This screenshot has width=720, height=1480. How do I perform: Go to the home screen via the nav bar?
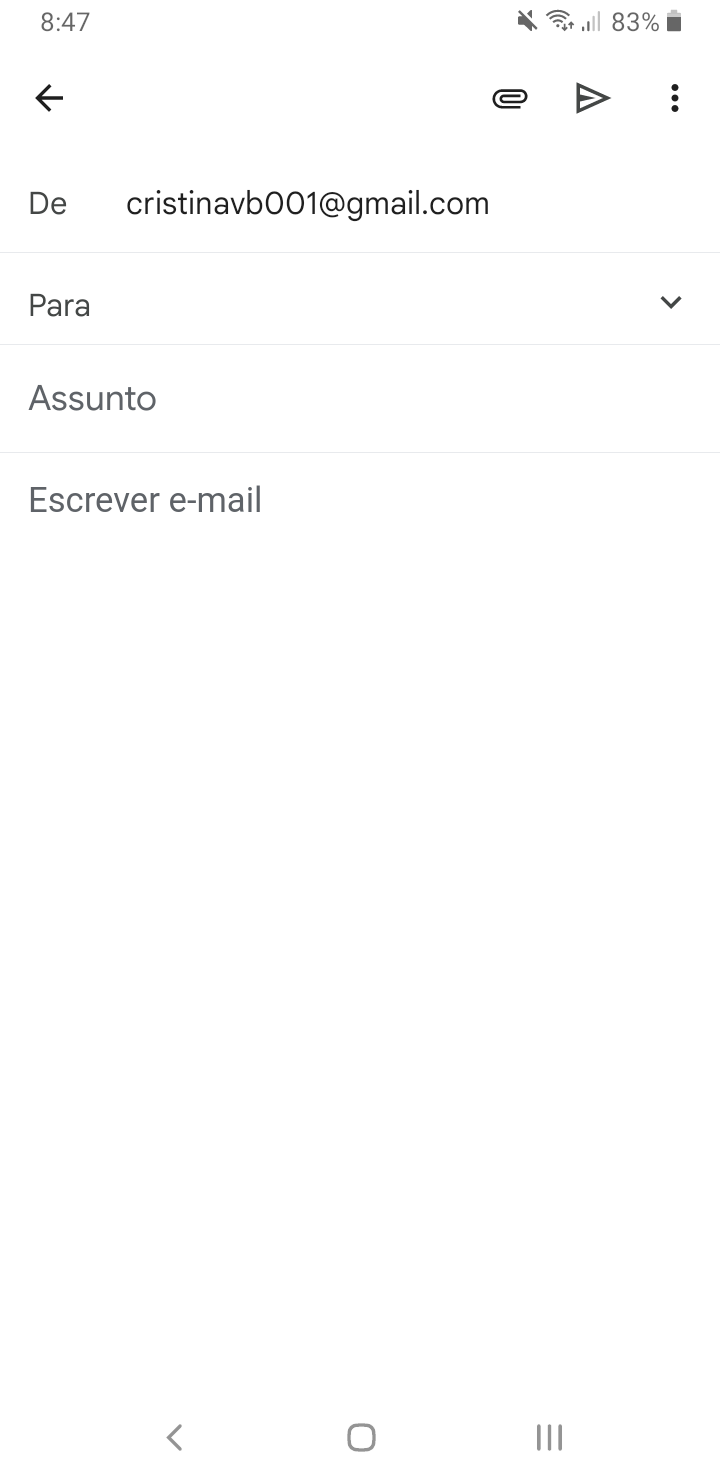[x=361, y=1438]
